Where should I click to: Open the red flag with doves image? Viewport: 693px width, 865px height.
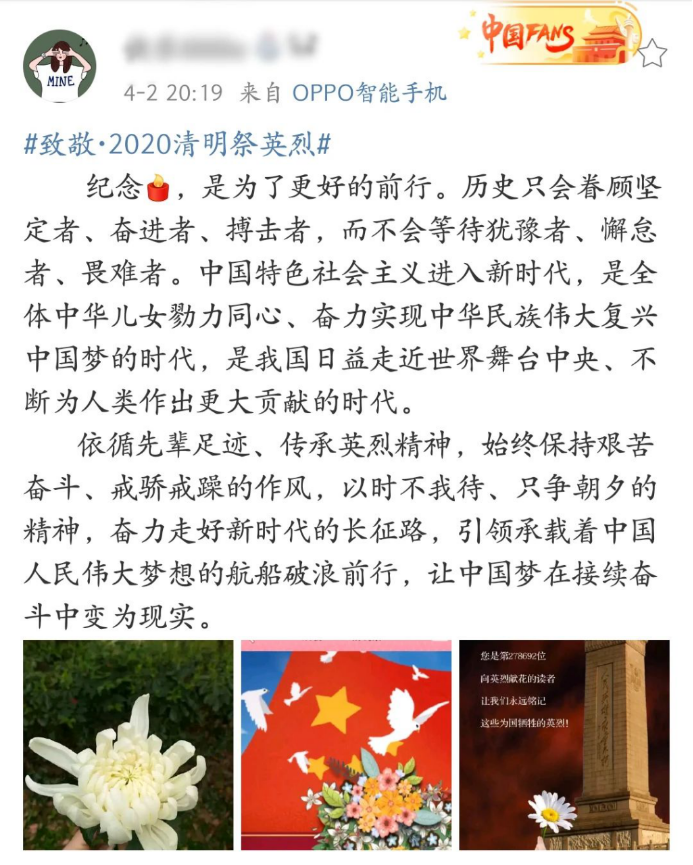(346, 745)
